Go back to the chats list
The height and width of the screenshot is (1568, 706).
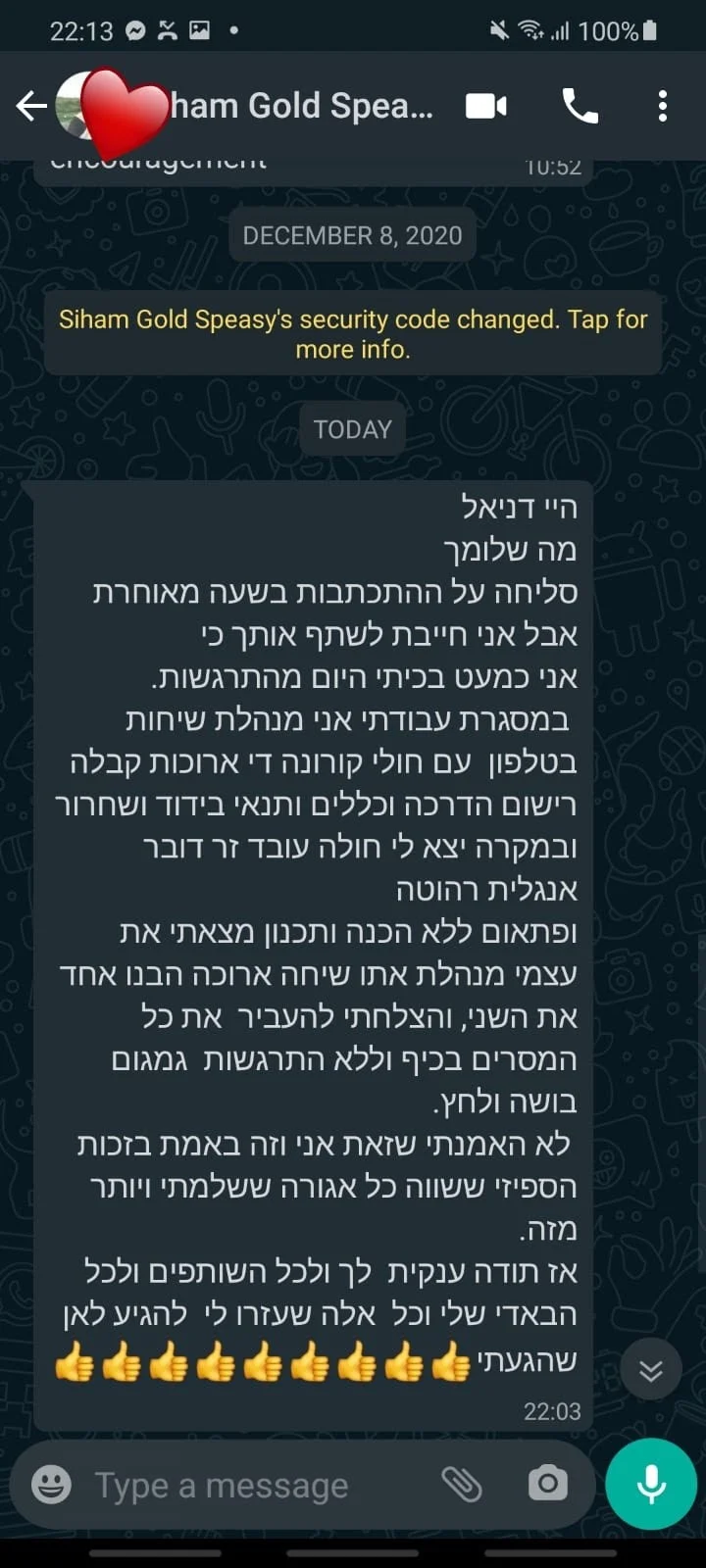click(31, 106)
